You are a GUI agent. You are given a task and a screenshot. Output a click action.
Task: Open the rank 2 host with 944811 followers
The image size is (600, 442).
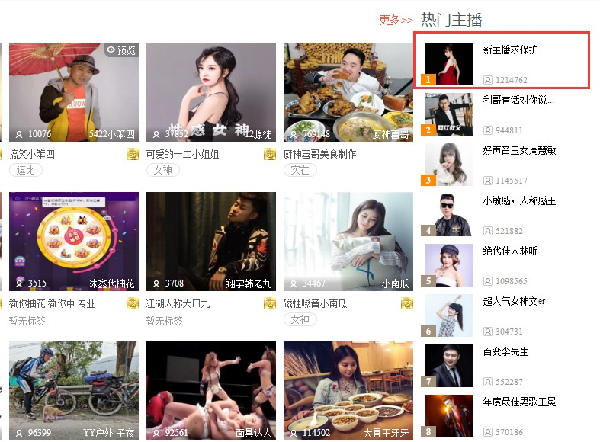pyautogui.click(x=447, y=113)
